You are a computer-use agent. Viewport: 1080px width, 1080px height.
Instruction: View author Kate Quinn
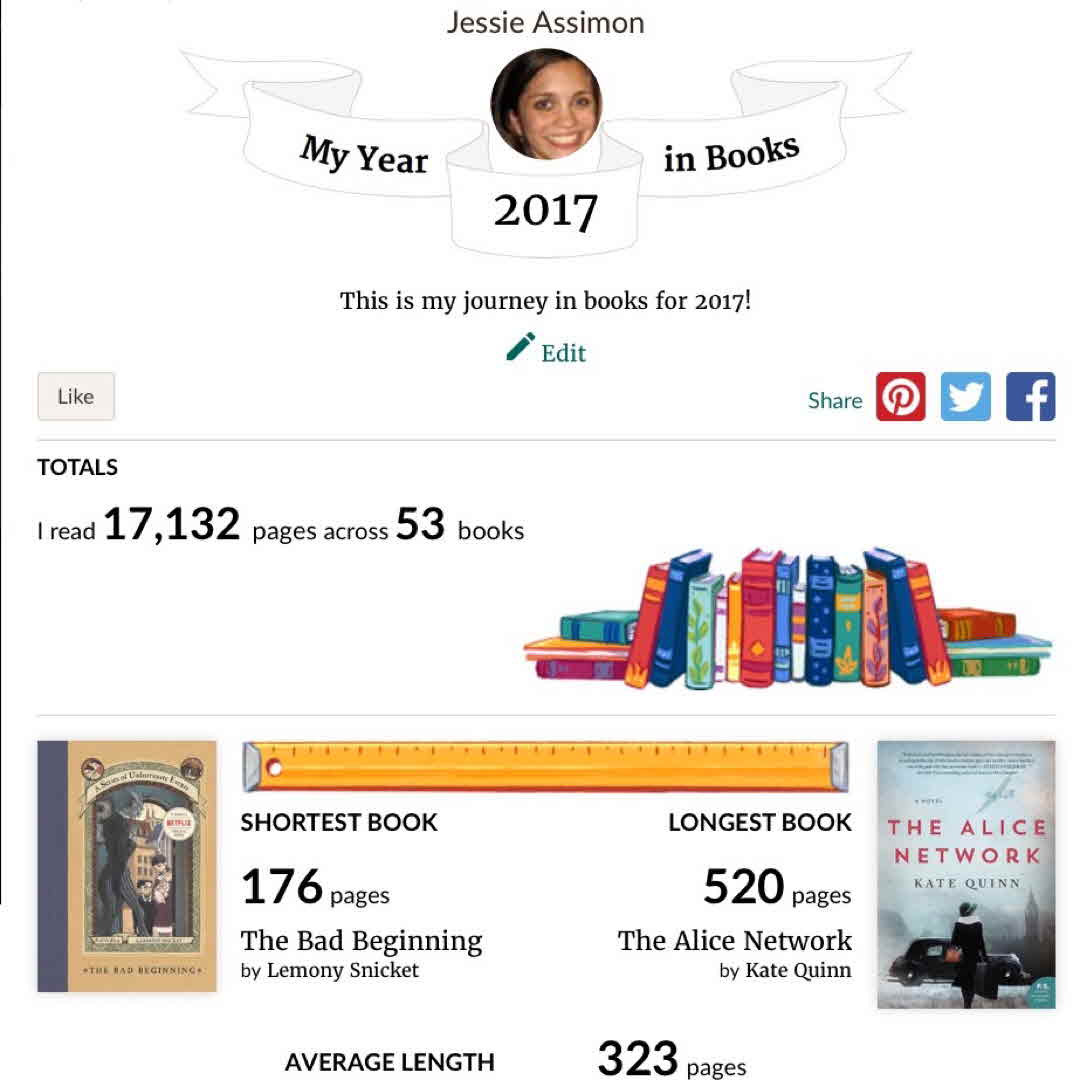point(798,970)
